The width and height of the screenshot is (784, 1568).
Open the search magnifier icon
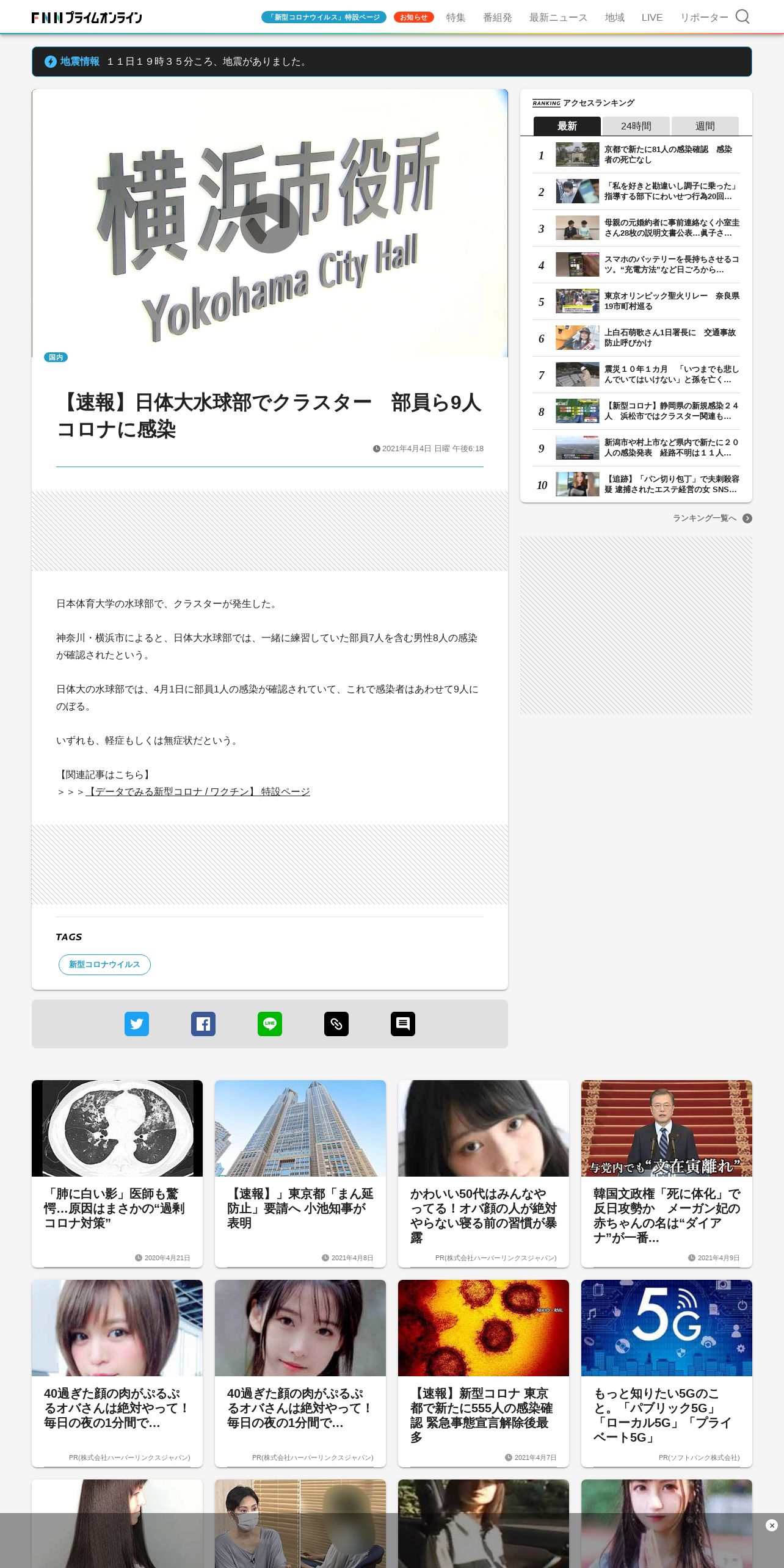pos(742,16)
